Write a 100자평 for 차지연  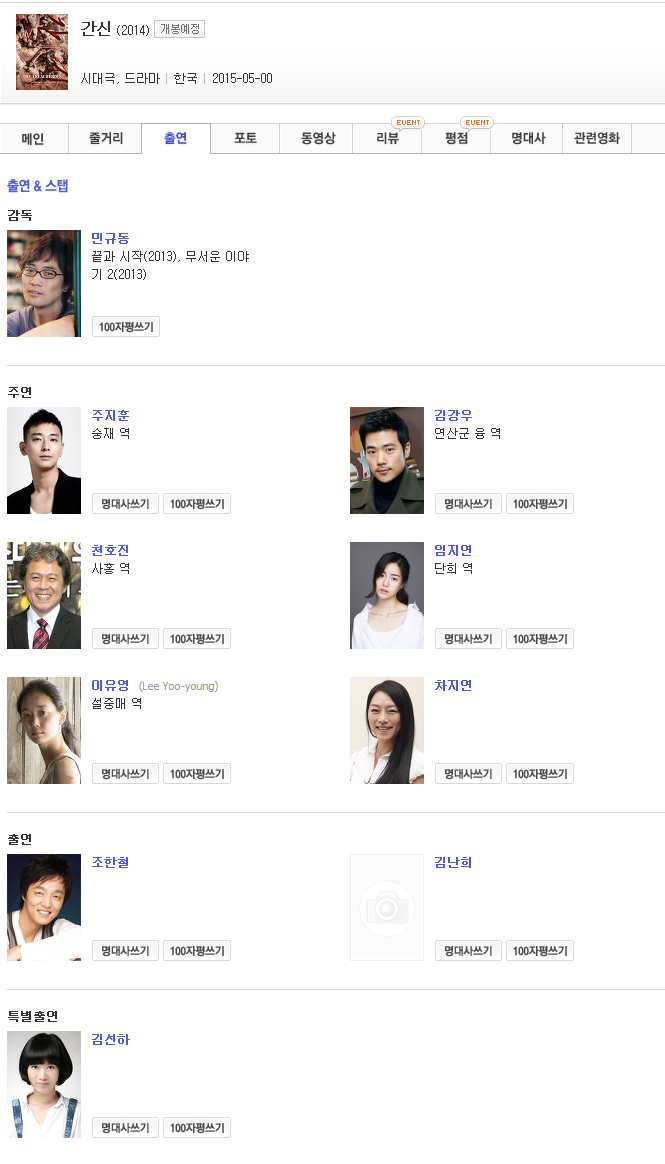[540, 774]
